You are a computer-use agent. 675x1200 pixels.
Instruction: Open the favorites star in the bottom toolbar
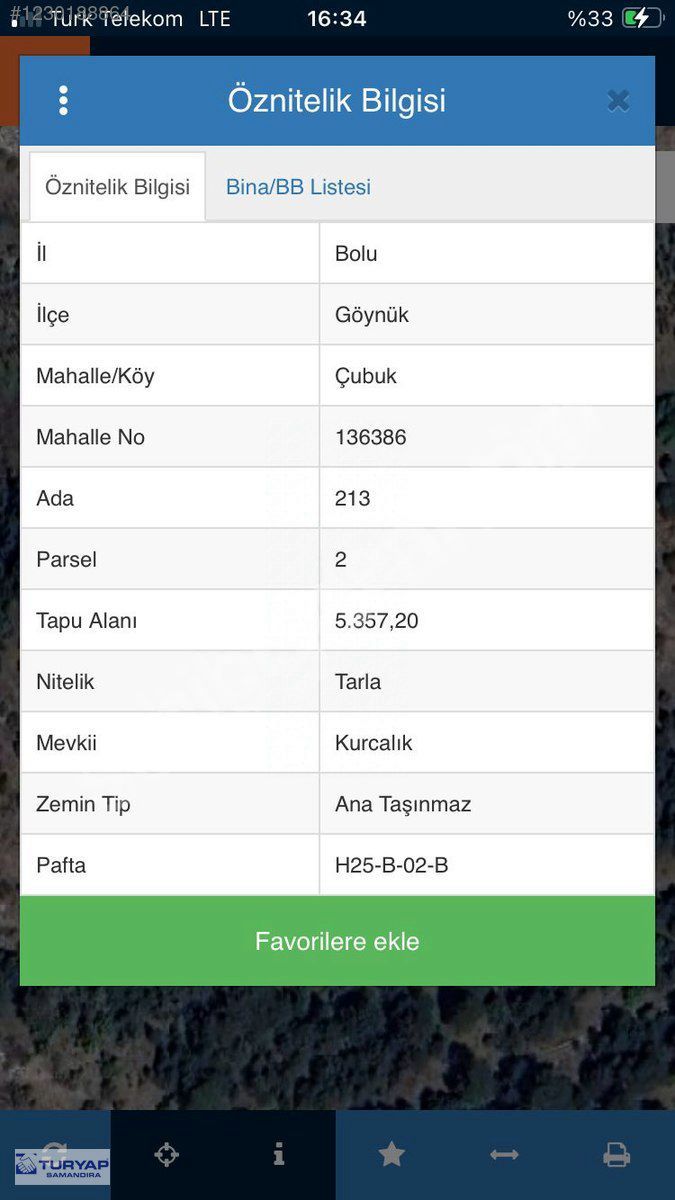tap(391, 1155)
